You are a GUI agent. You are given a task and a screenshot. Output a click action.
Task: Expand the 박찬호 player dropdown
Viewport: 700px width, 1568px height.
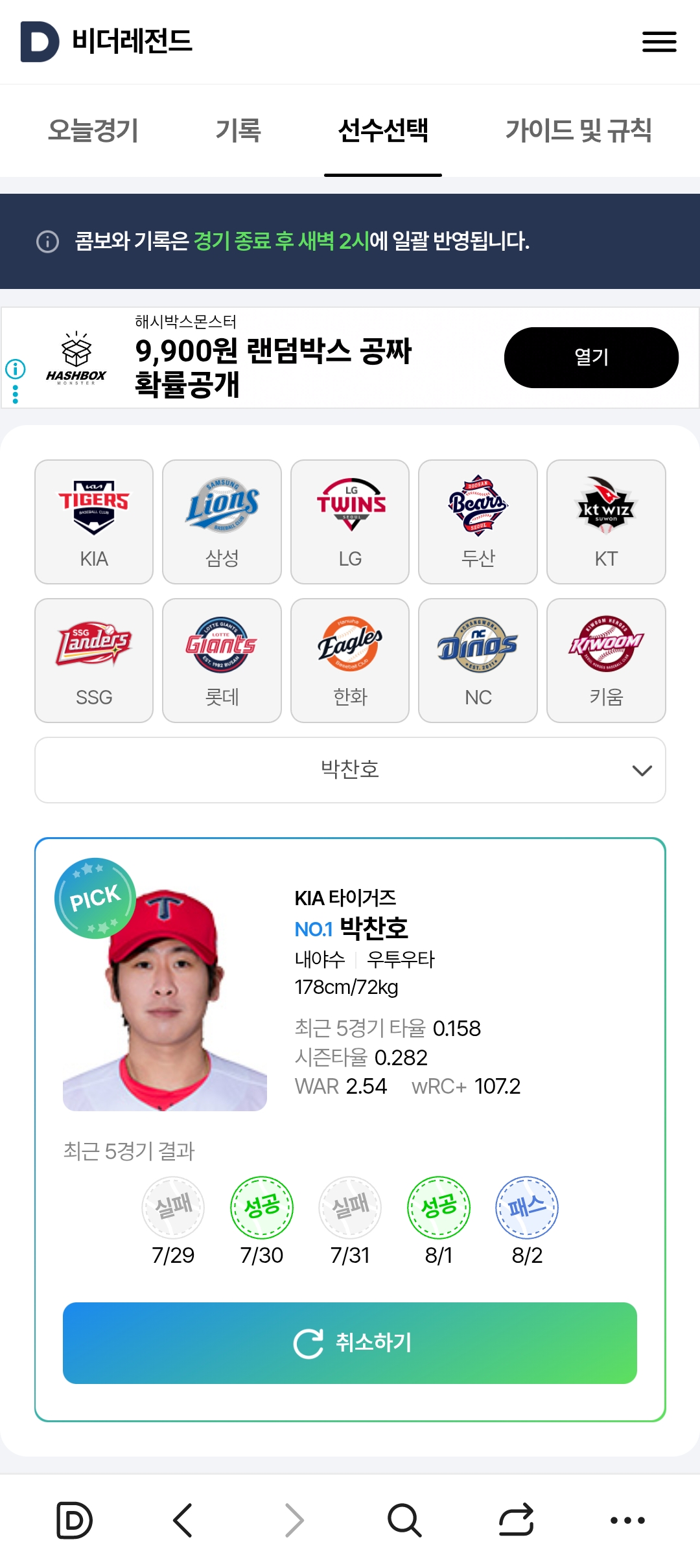pyautogui.click(x=350, y=770)
